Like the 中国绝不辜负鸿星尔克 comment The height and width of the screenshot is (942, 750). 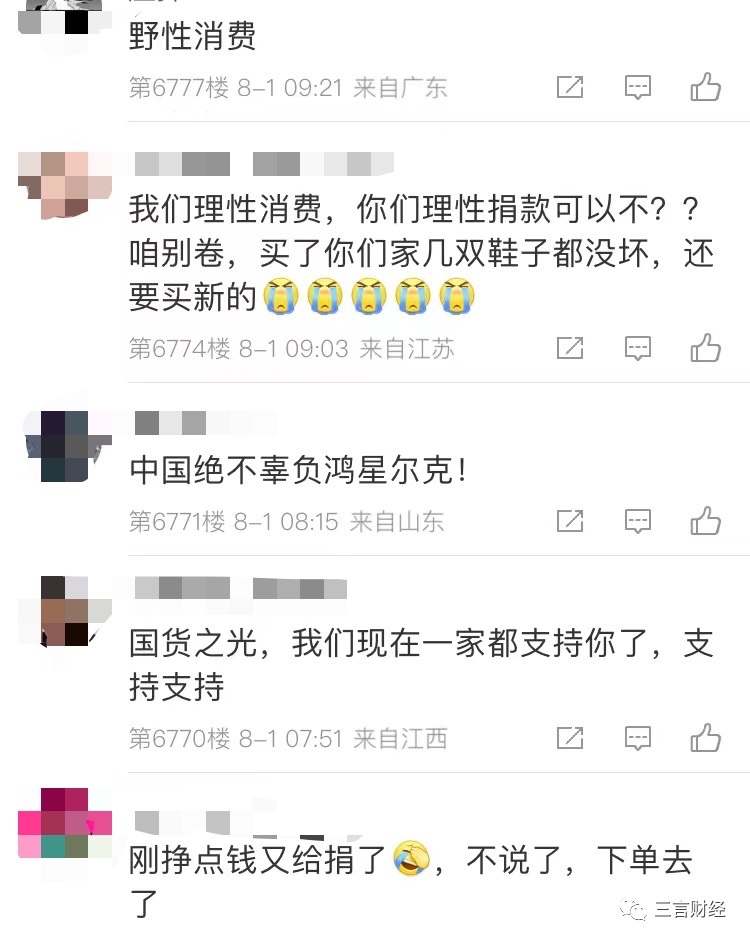coord(705,521)
